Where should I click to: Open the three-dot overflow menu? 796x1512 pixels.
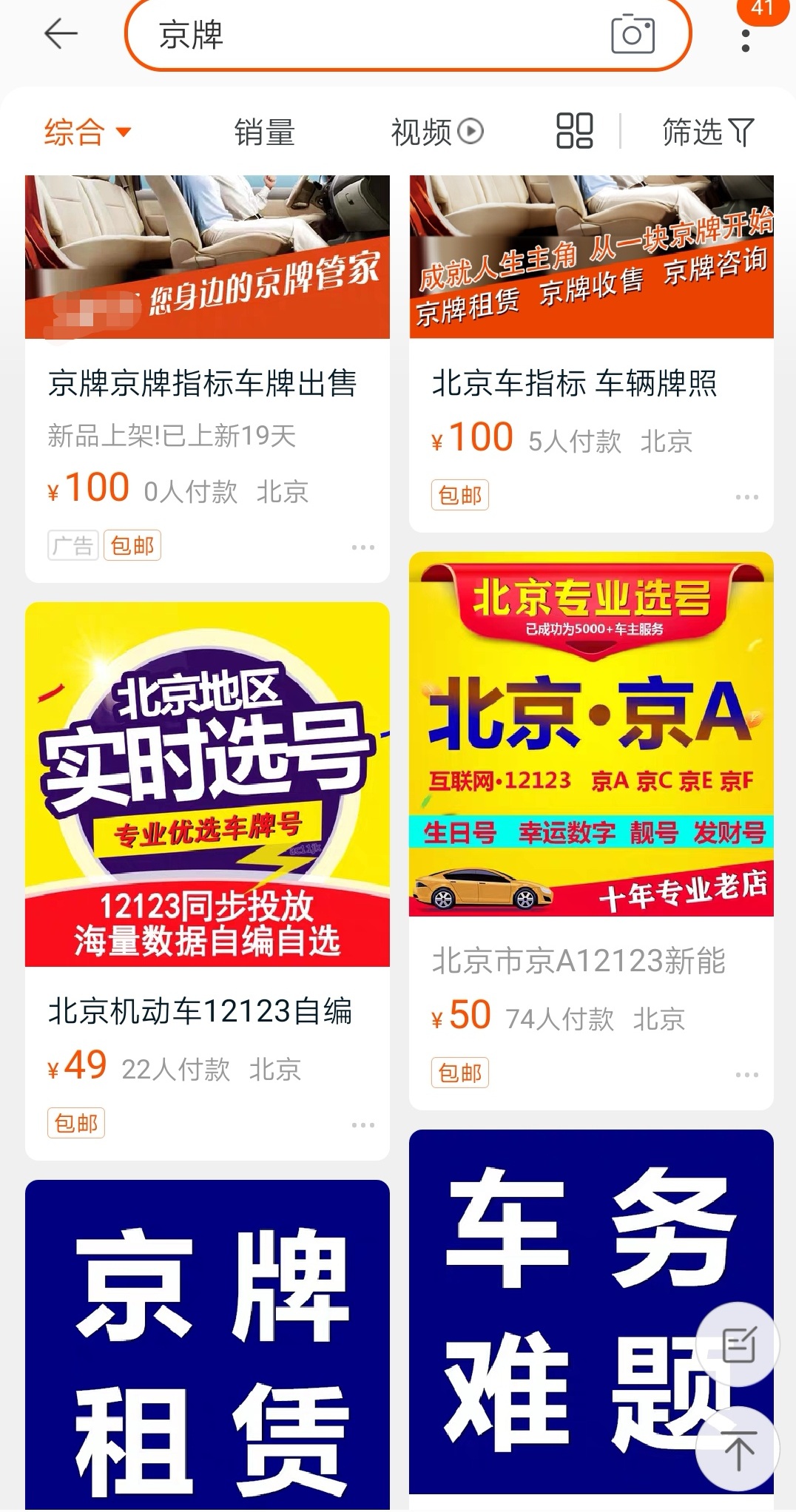[x=746, y=41]
